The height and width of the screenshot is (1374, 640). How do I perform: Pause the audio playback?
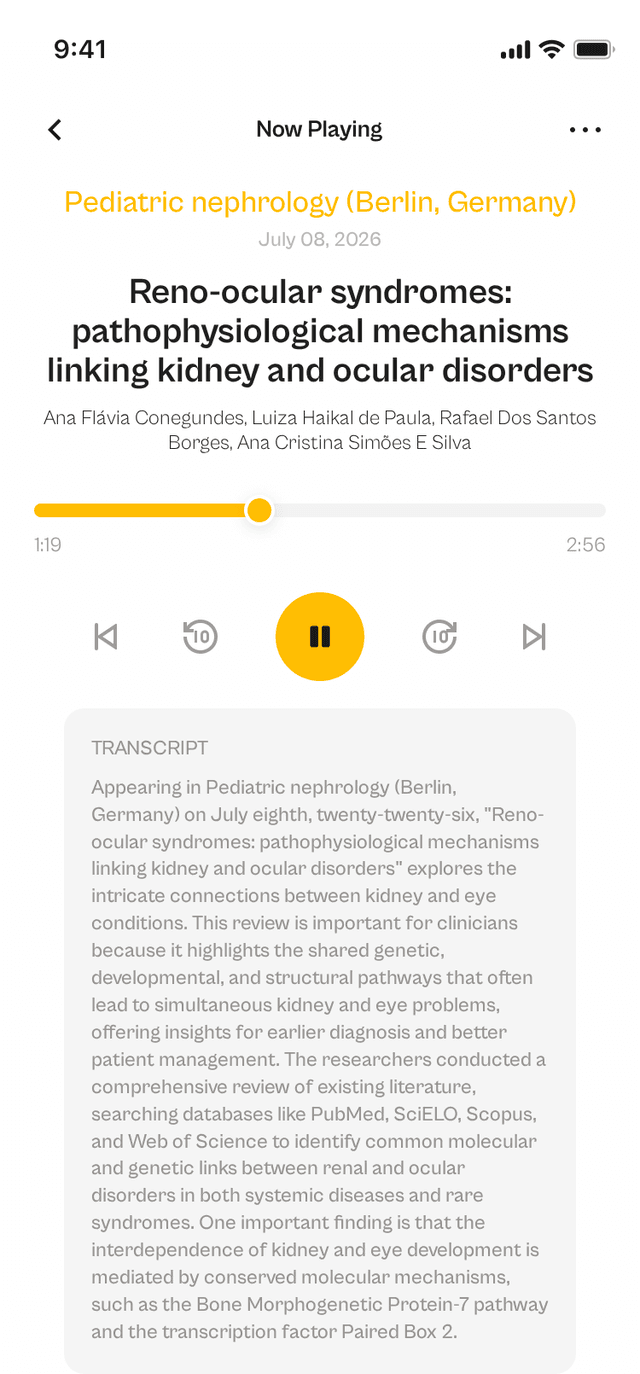[320, 637]
